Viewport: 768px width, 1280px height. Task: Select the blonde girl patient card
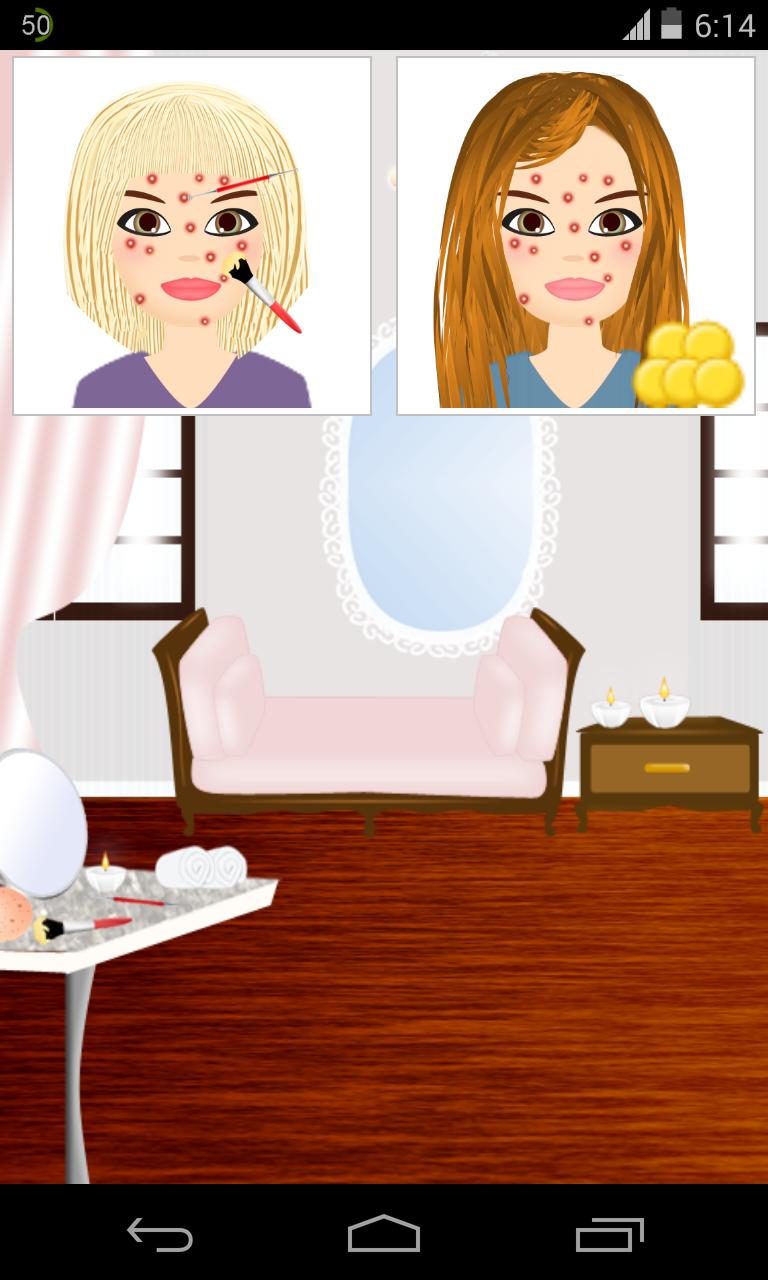(192, 236)
